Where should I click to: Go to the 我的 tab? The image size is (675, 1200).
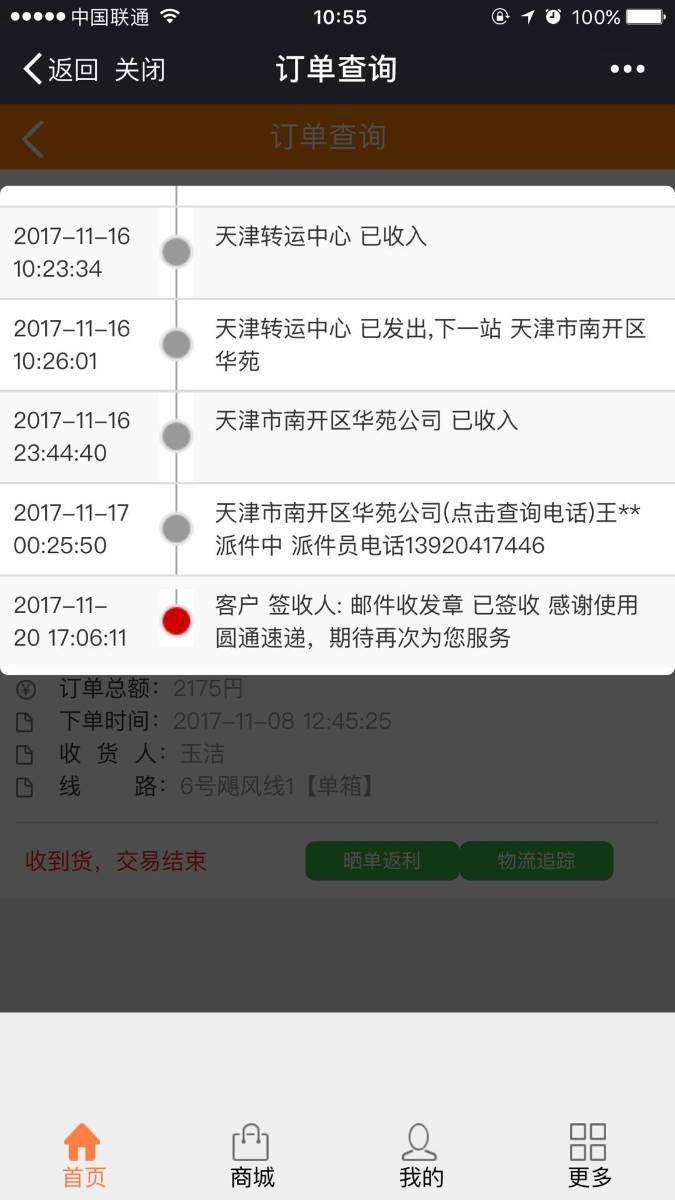(421, 1156)
